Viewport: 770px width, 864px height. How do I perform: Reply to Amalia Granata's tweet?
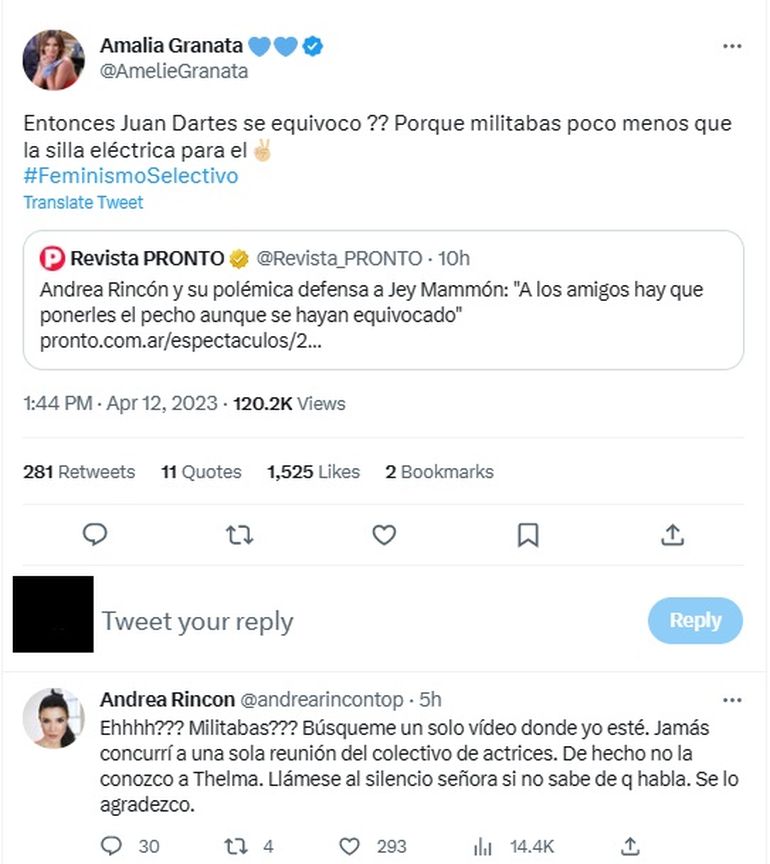click(95, 536)
